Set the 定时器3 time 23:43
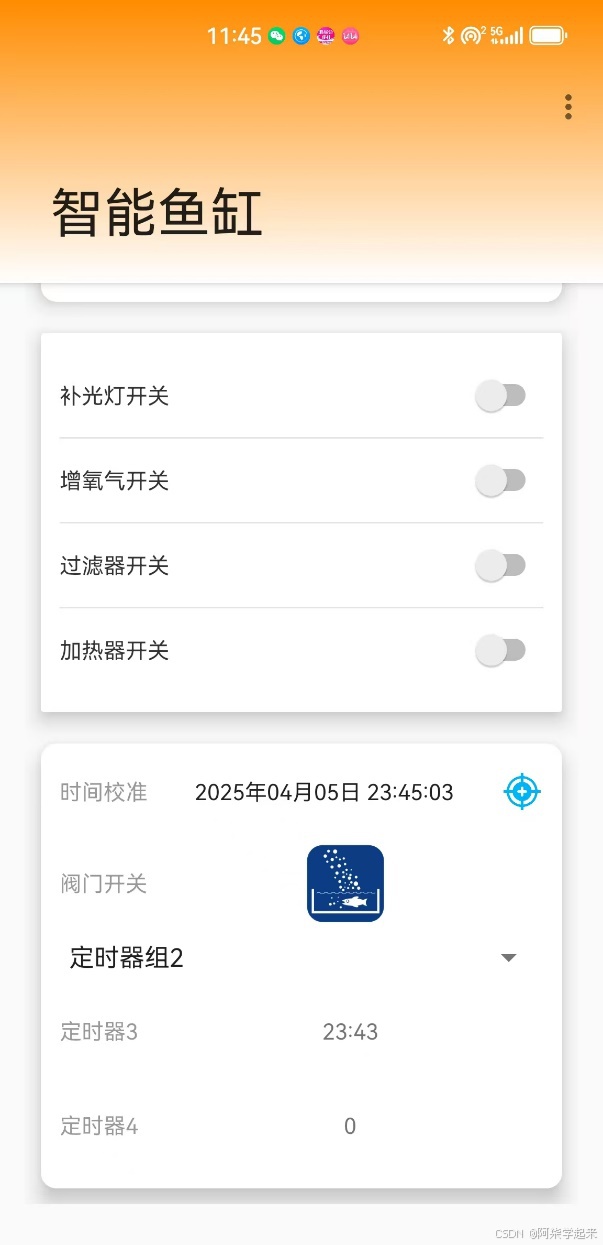Screen dimensions: 603x1245 coord(350,1032)
